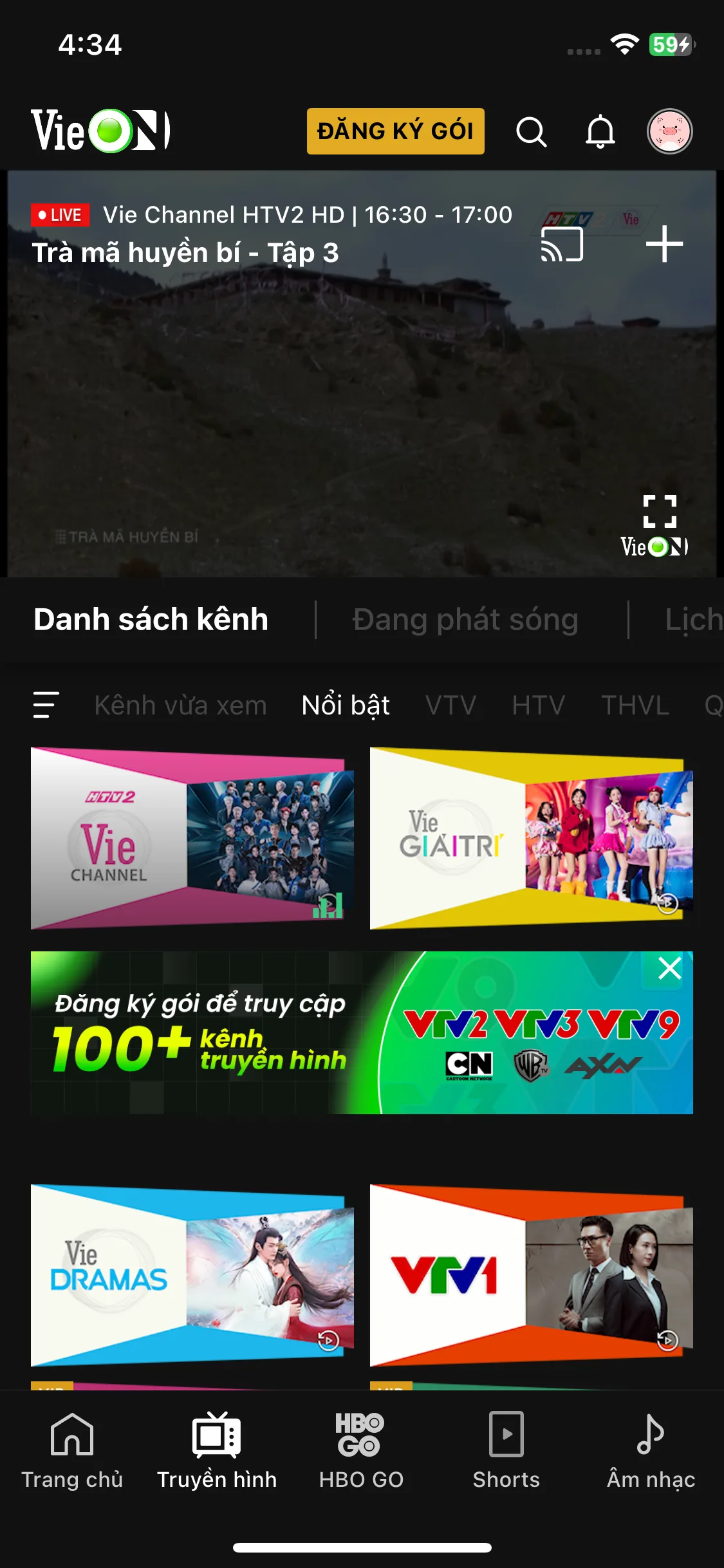Switch to the HBO GO tab
The height and width of the screenshot is (1568, 724).
click(361, 1451)
